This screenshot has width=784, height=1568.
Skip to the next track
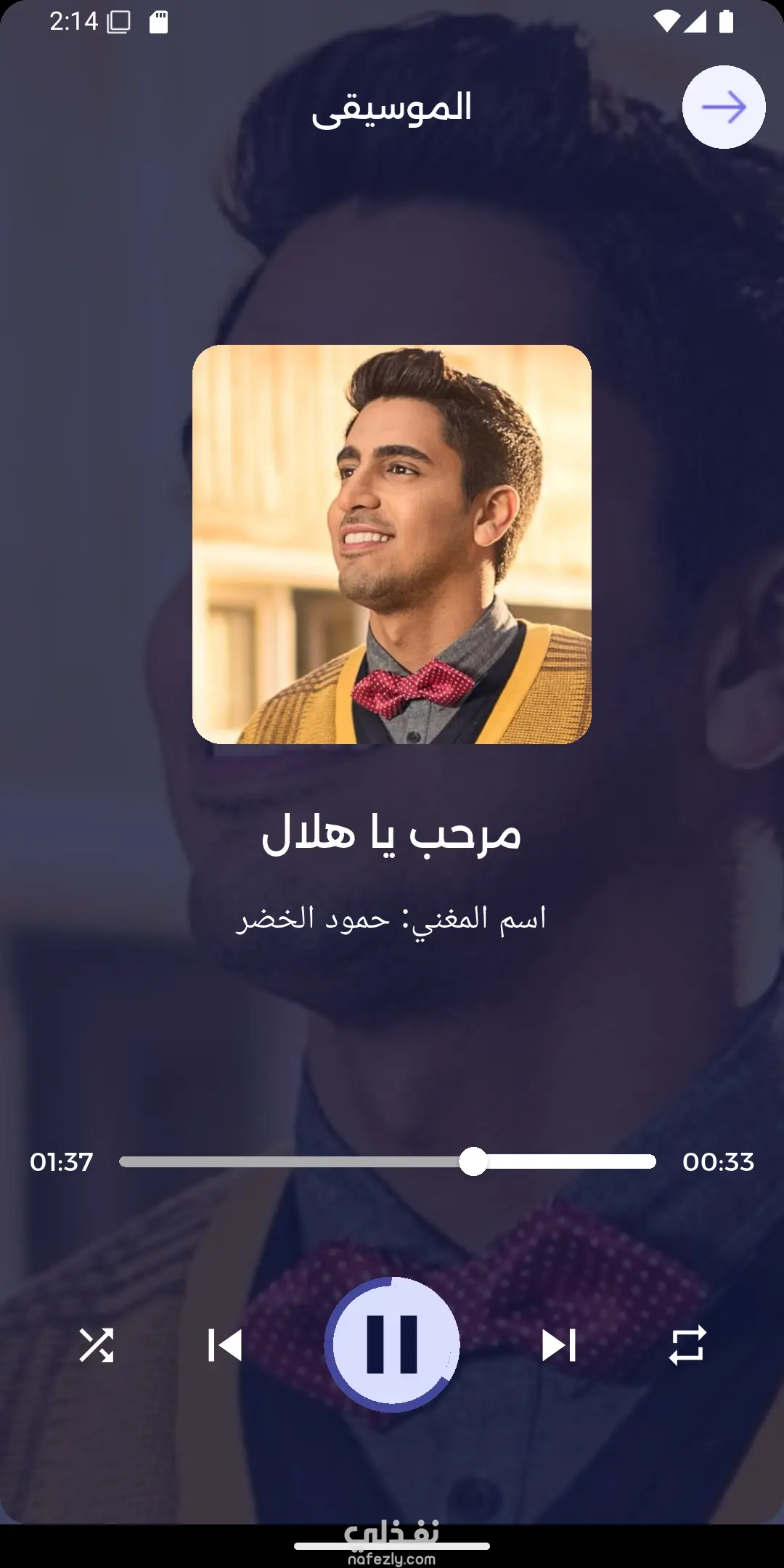tap(558, 1345)
